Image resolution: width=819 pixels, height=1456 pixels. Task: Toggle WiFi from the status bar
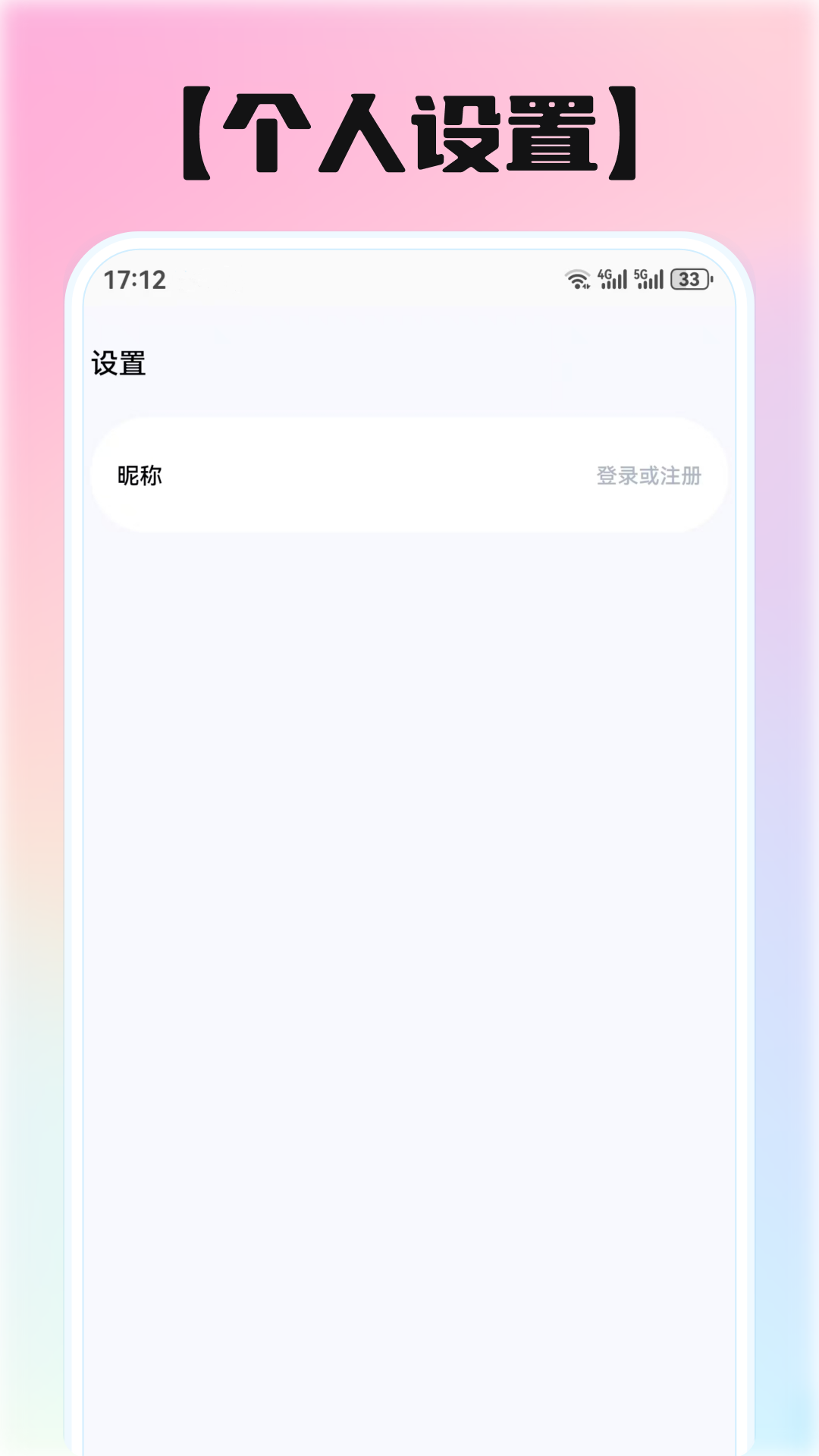point(579,278)
